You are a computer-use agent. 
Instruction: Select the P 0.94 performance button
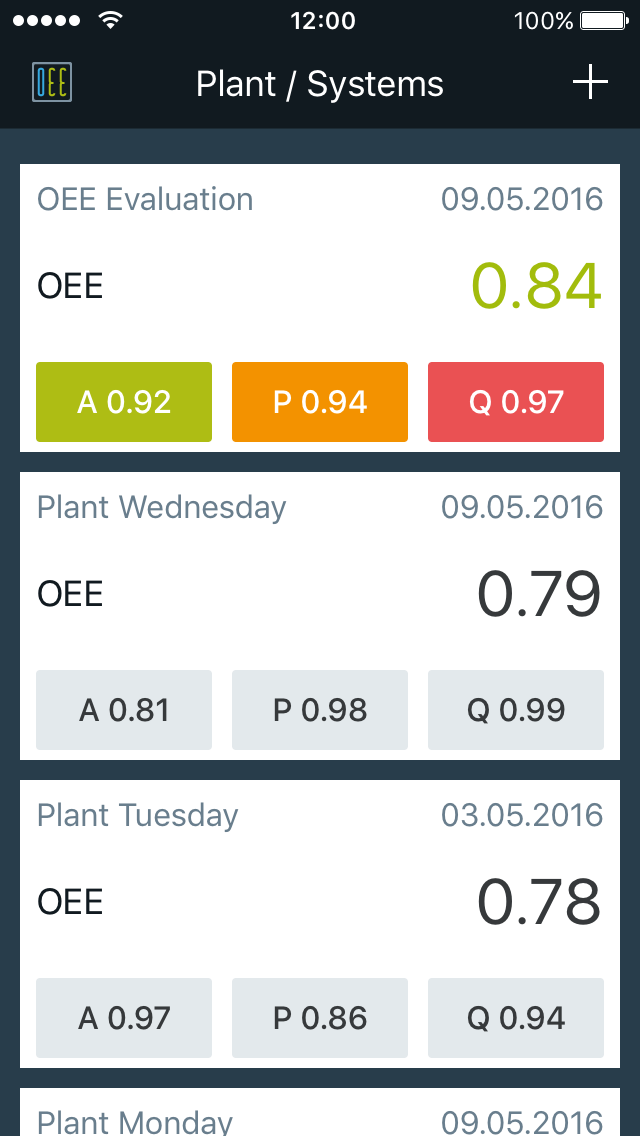(x=320, y=402)
